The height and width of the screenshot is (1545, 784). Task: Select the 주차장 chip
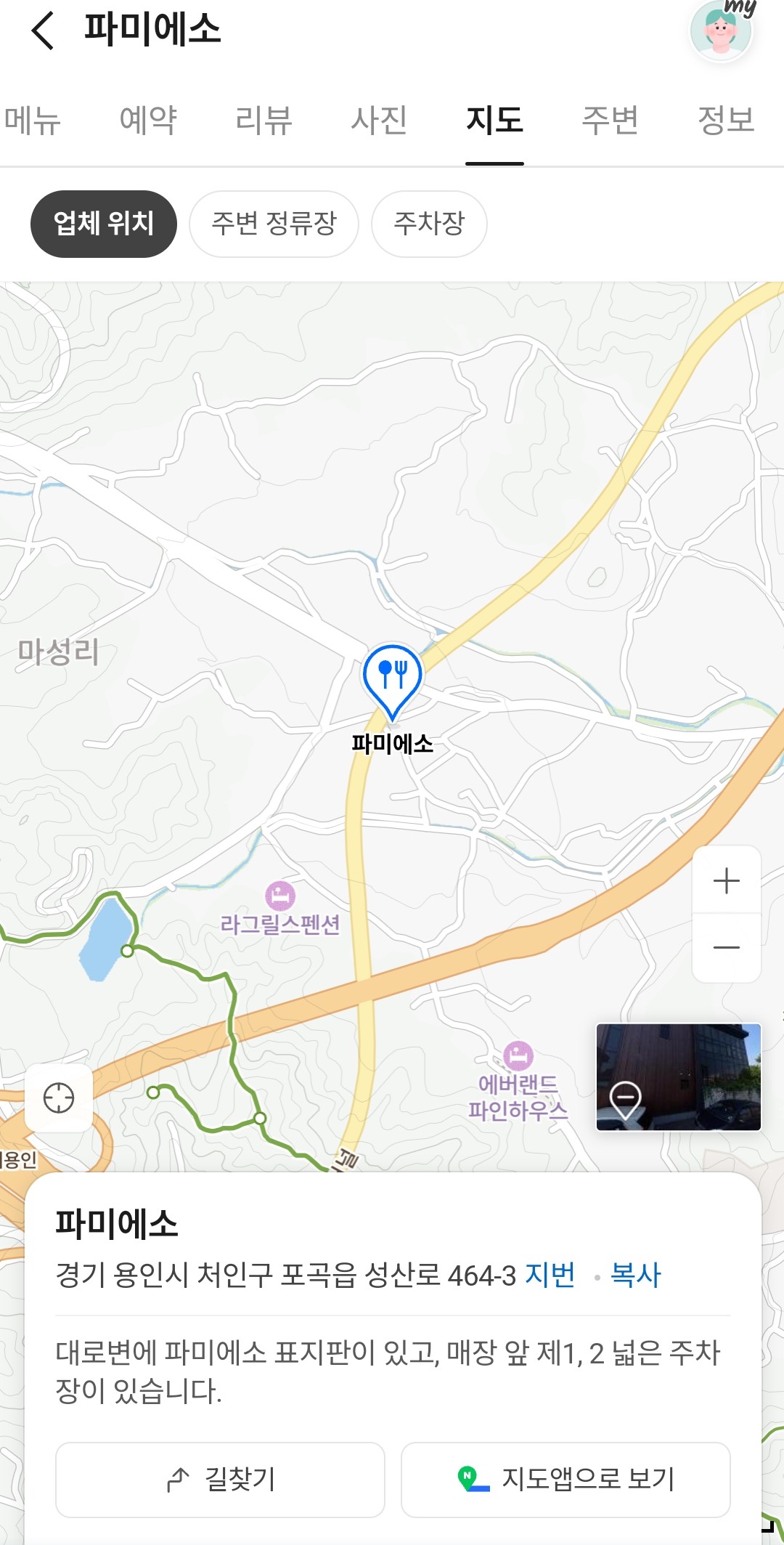[429, 224]
